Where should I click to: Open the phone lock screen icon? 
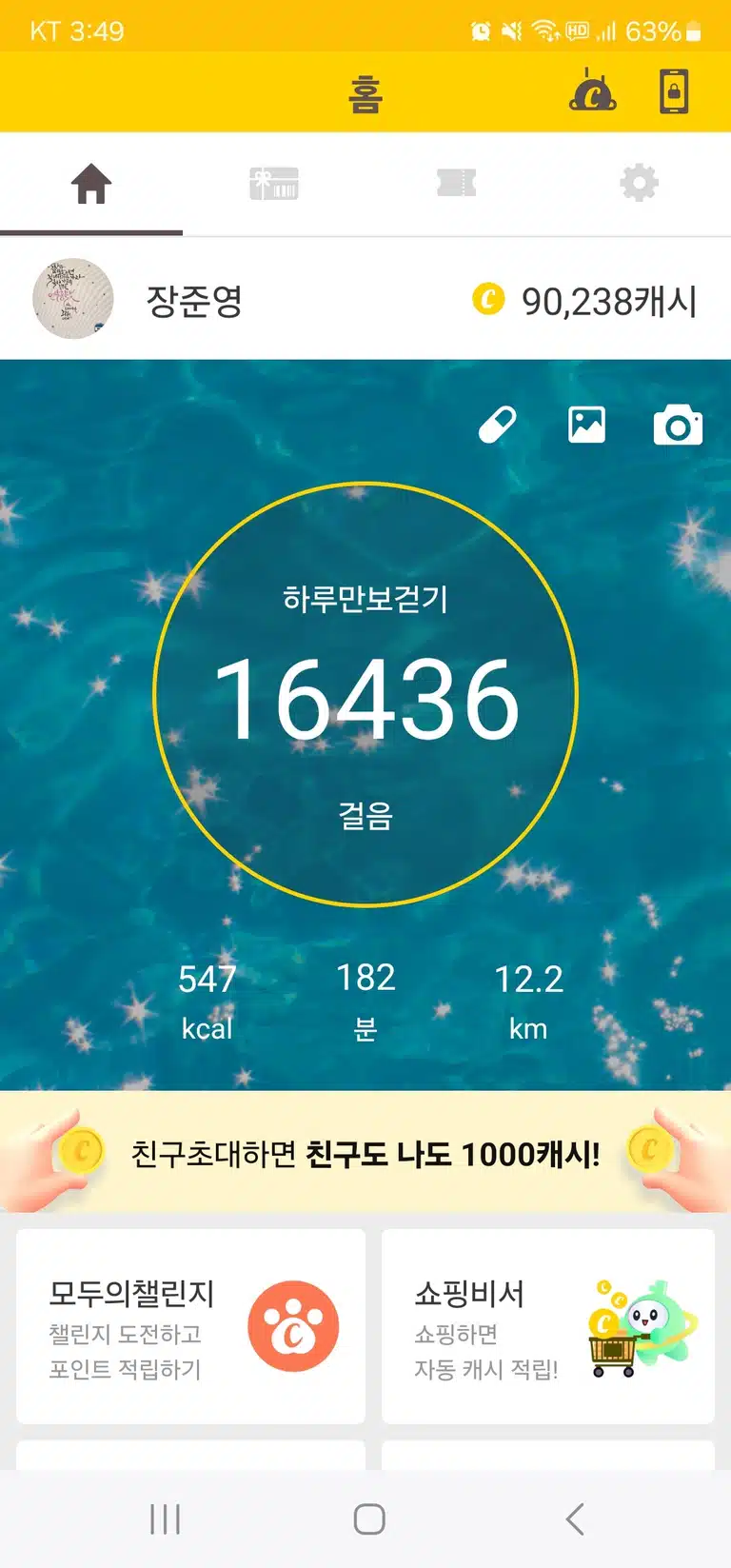click(x=674, y=92)
